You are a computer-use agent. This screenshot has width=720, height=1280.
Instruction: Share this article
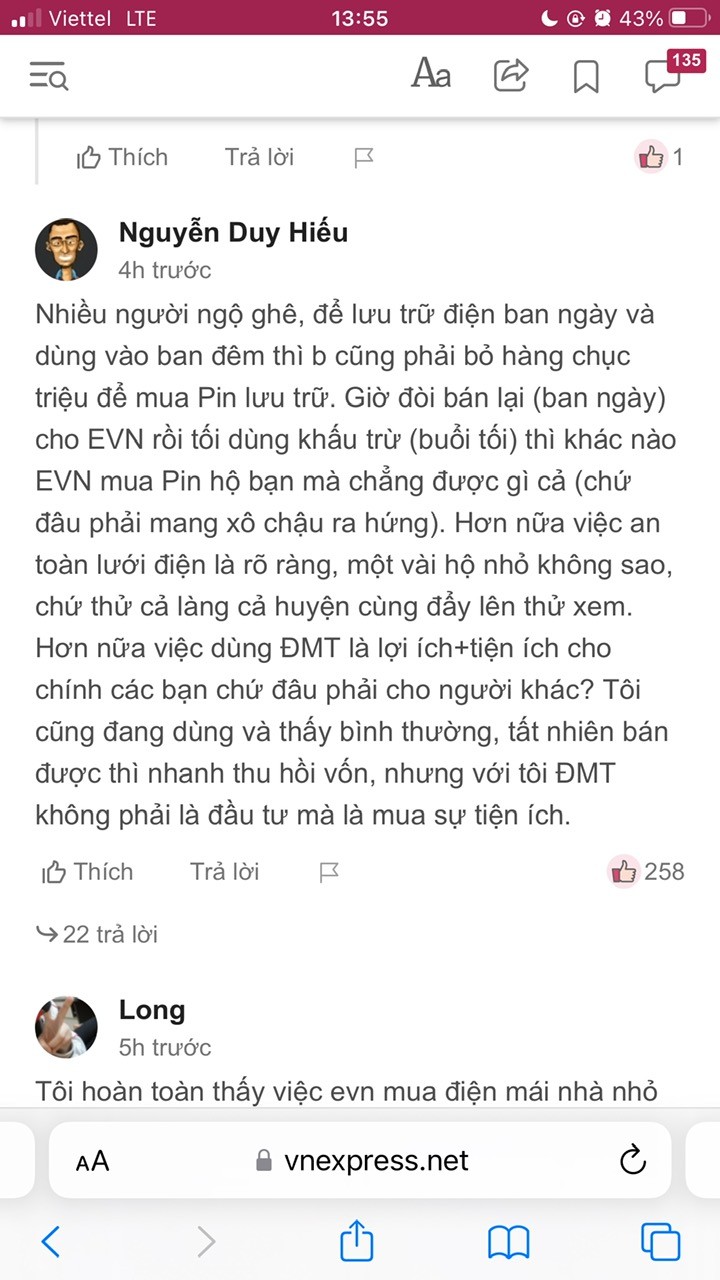point(510,76)
